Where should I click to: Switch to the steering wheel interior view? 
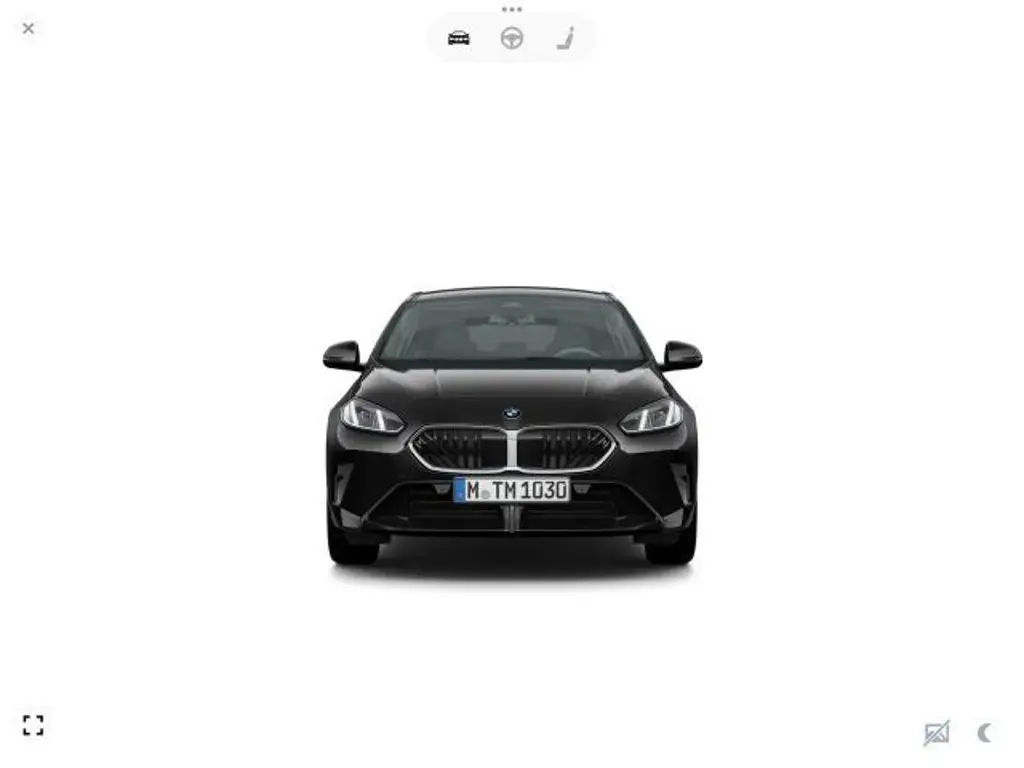(x=512, y=39)
